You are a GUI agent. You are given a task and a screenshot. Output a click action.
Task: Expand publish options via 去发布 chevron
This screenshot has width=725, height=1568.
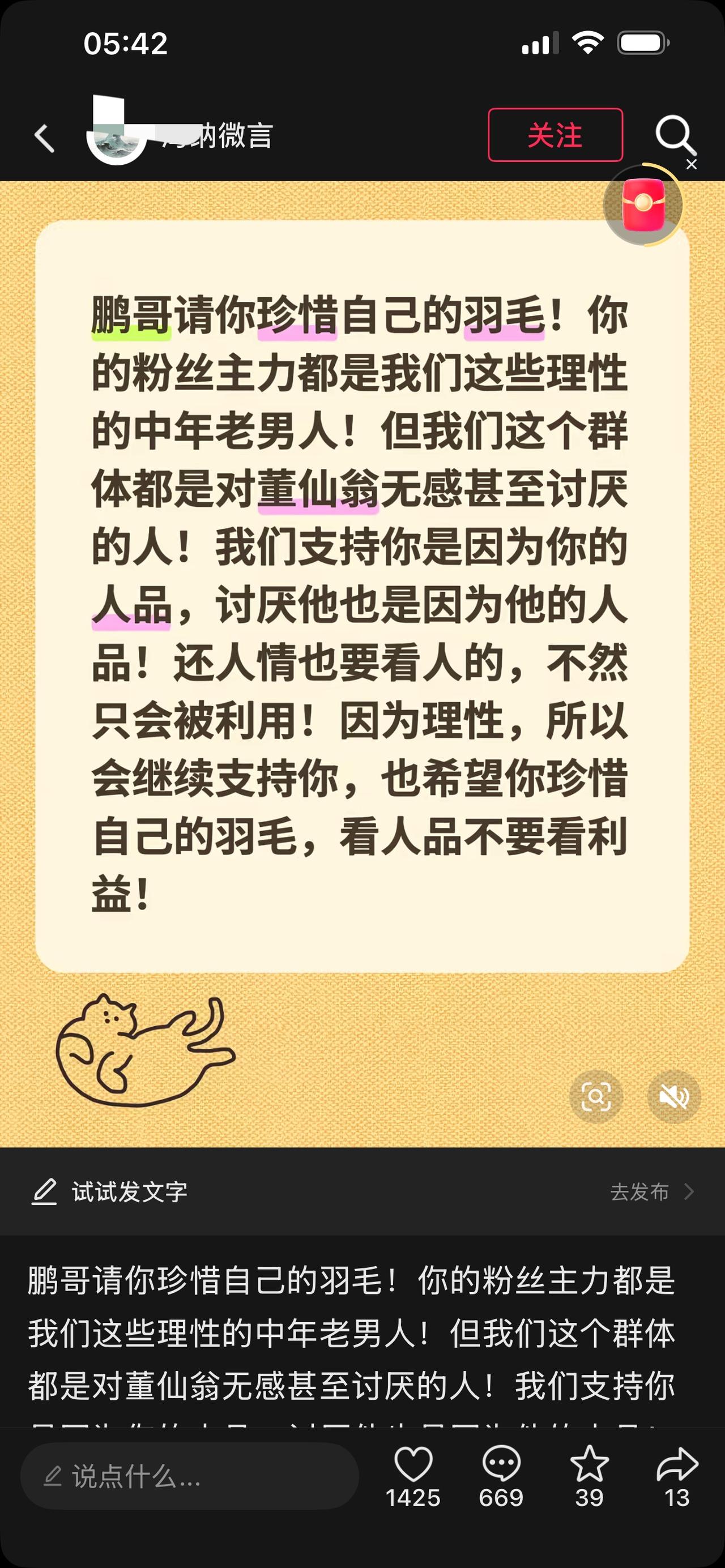689,1193
